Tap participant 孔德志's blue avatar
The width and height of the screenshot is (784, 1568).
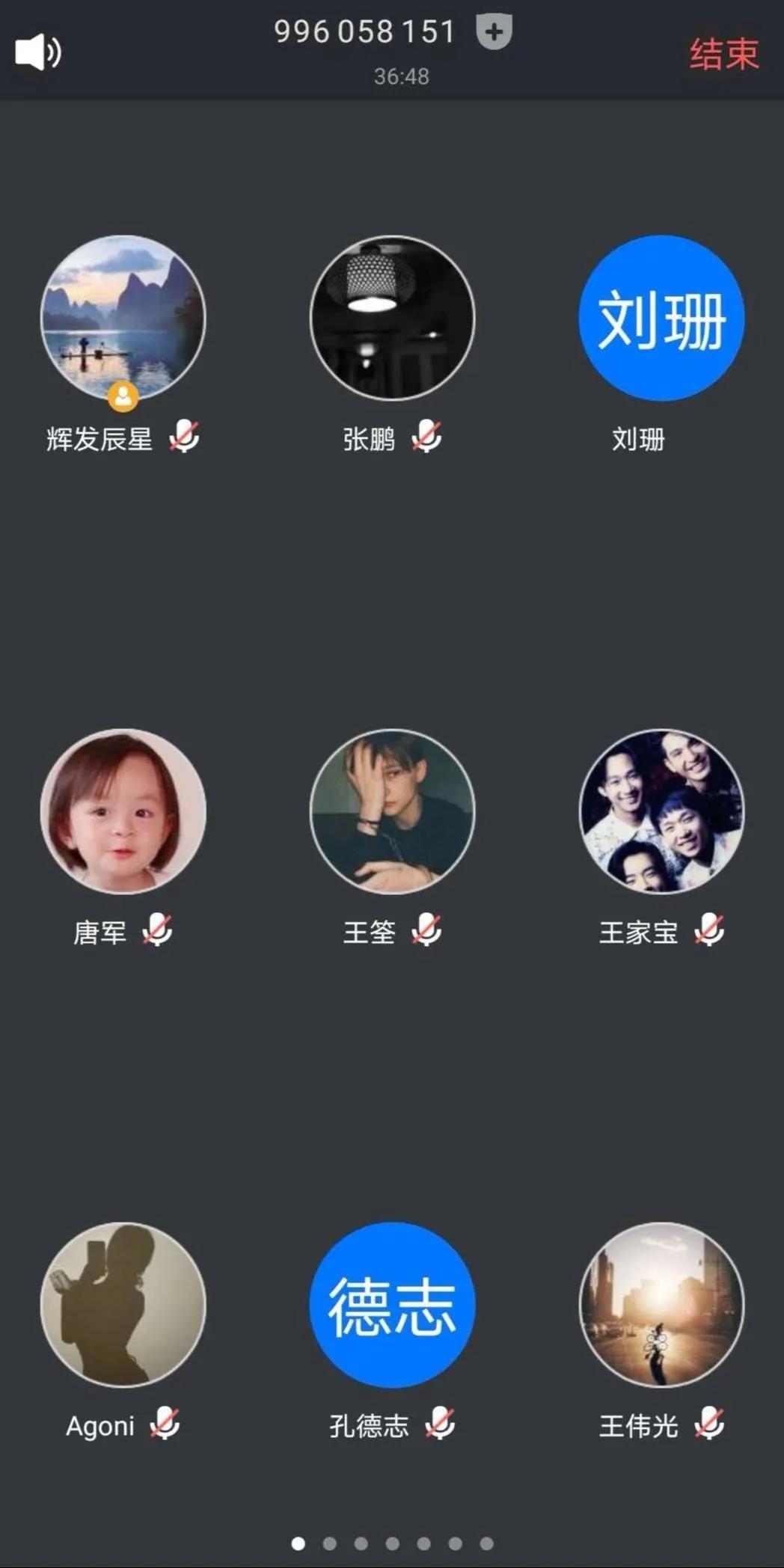(392, 1305)
